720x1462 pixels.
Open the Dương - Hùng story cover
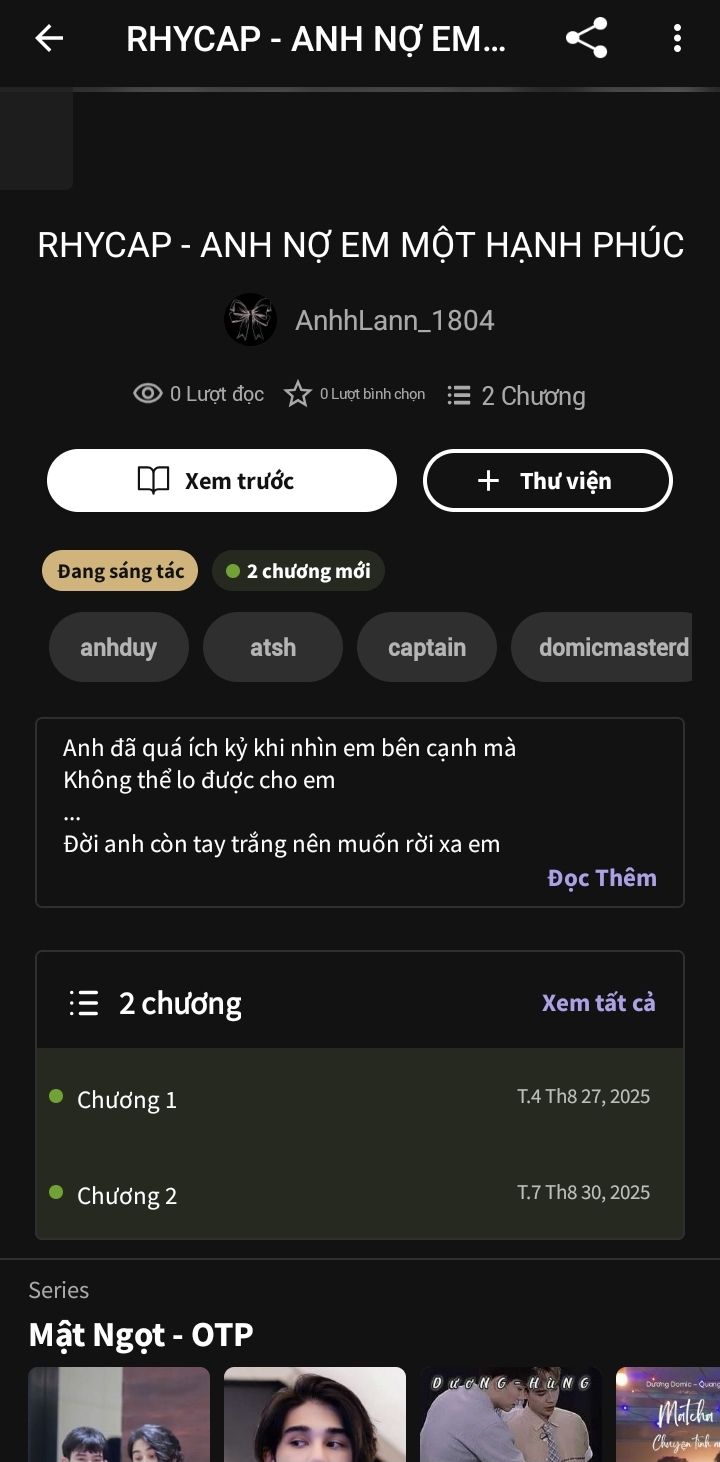[x=510, y=1414]
